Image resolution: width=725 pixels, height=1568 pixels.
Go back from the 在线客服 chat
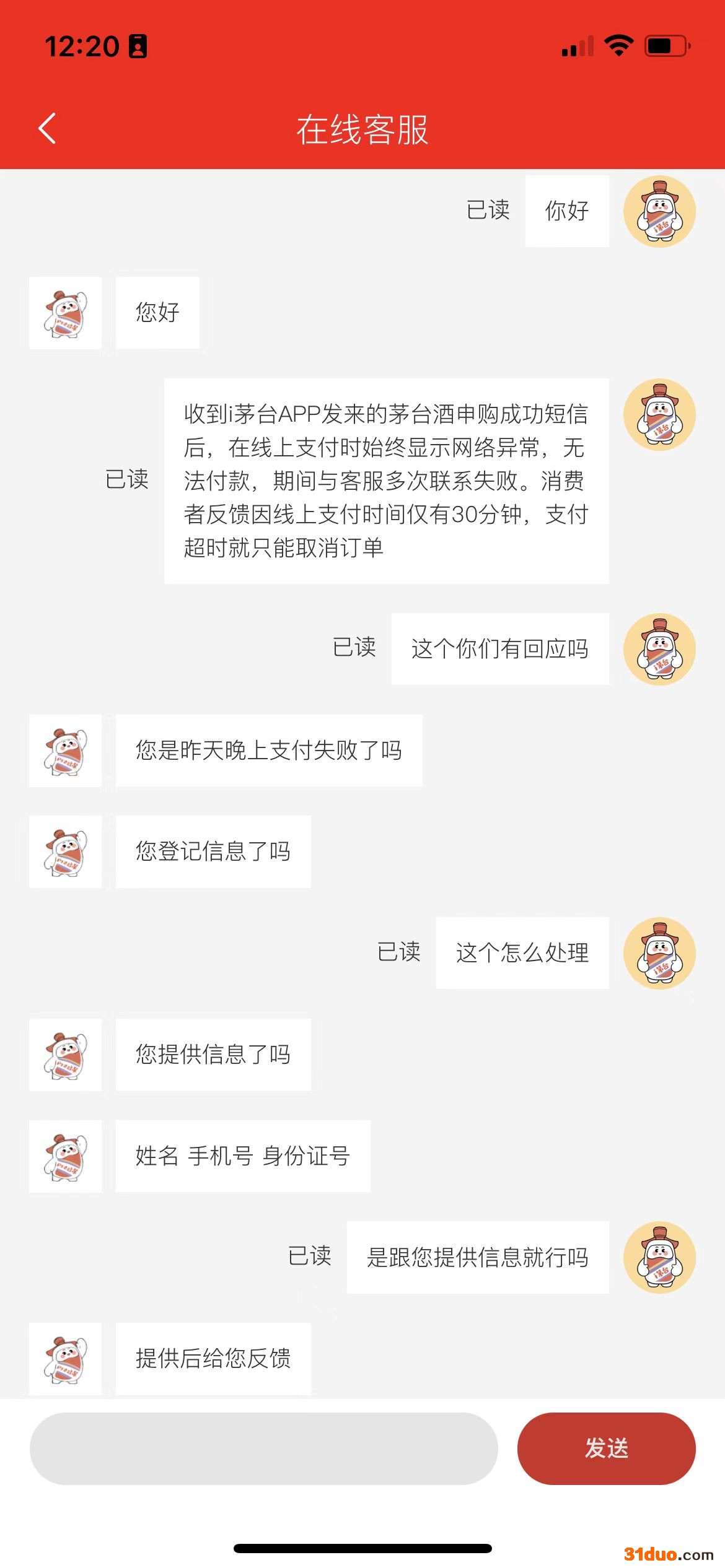pos(47,128)
